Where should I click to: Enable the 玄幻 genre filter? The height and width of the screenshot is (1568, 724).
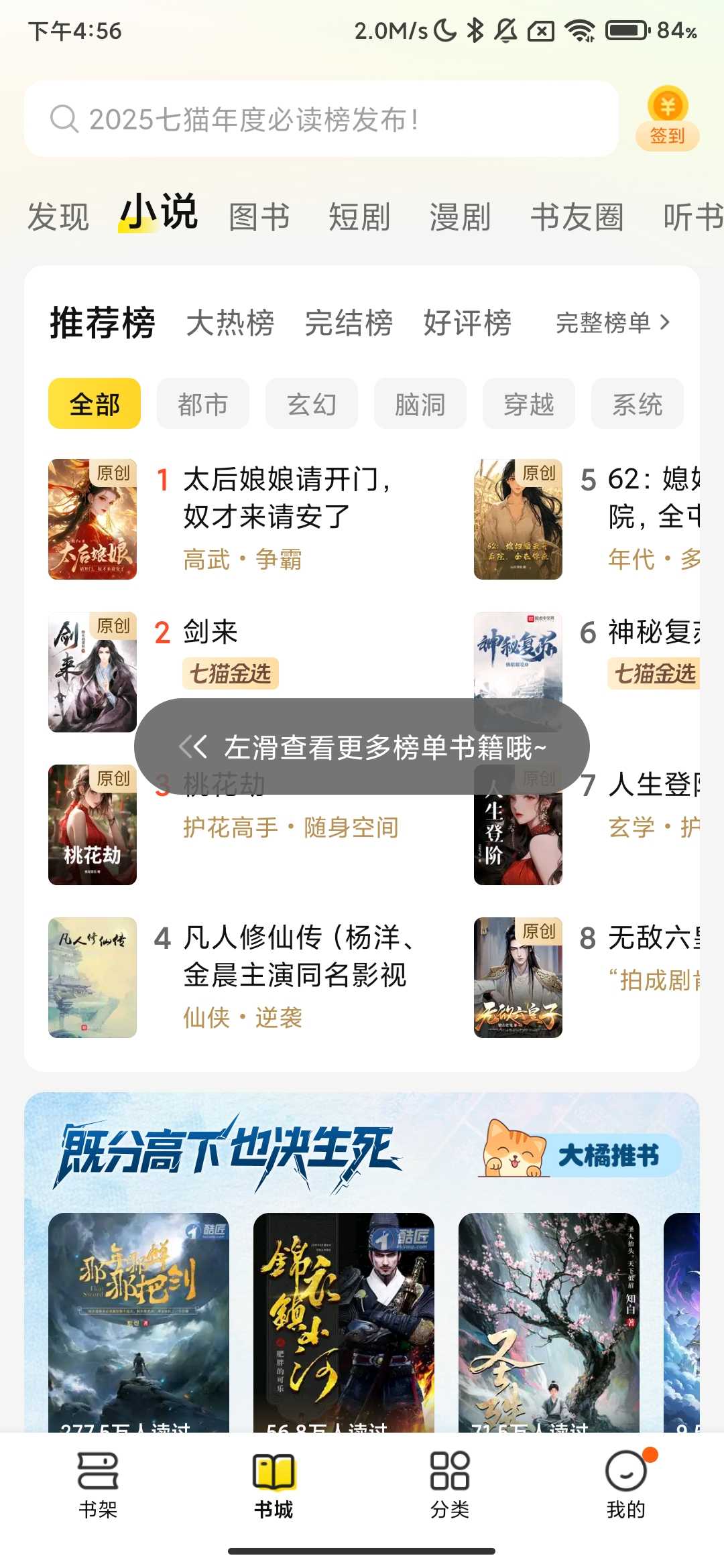[x=312, y=403]
